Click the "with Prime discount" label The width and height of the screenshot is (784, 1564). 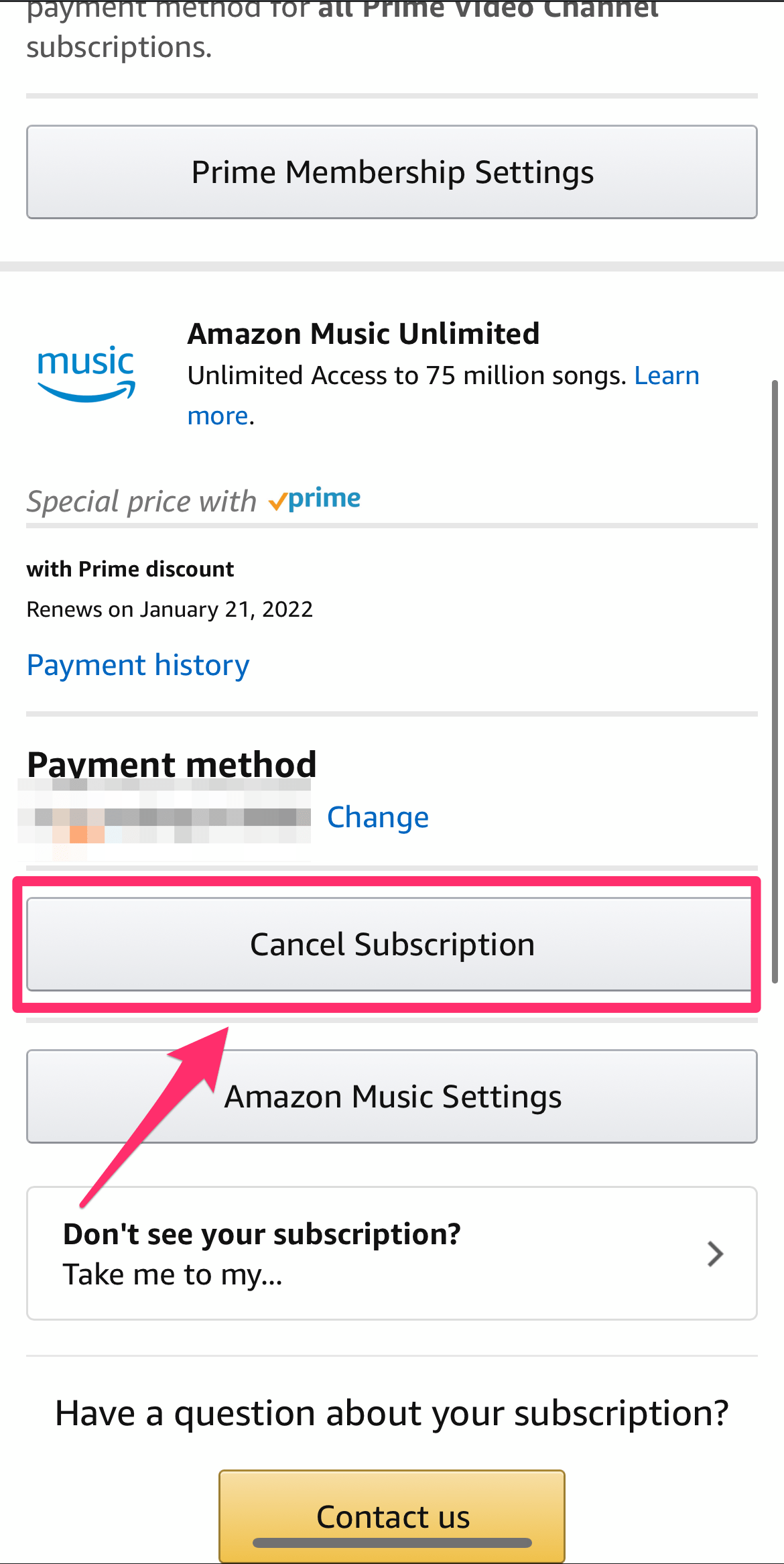tap(130, 568)
